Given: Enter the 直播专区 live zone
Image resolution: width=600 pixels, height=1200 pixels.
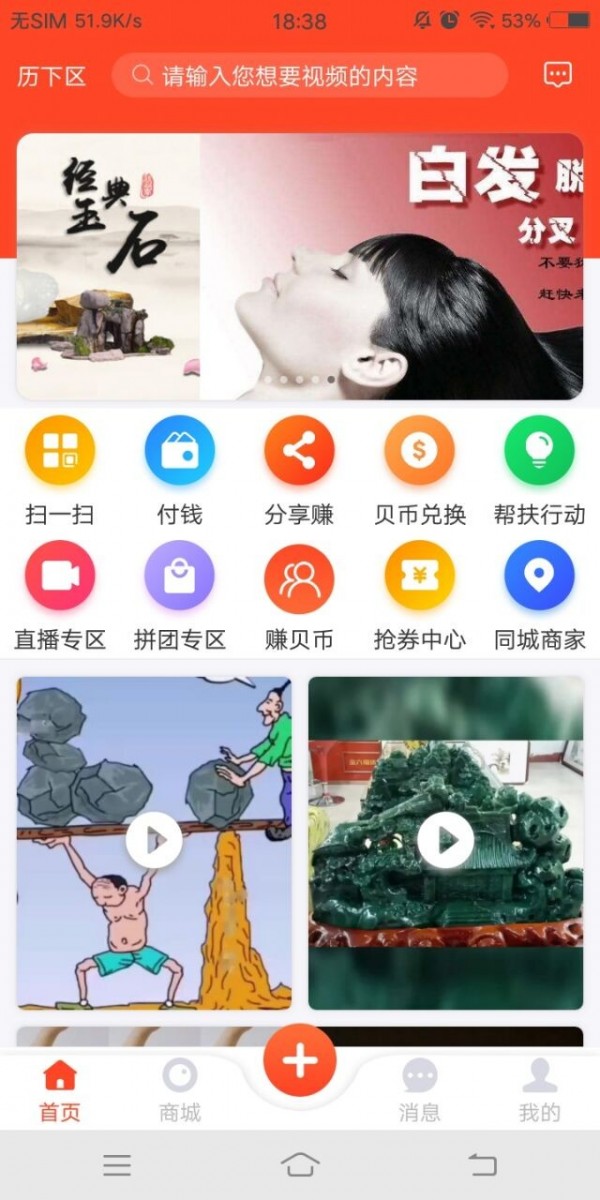Looking at the screenshot, I should (60, 576).
